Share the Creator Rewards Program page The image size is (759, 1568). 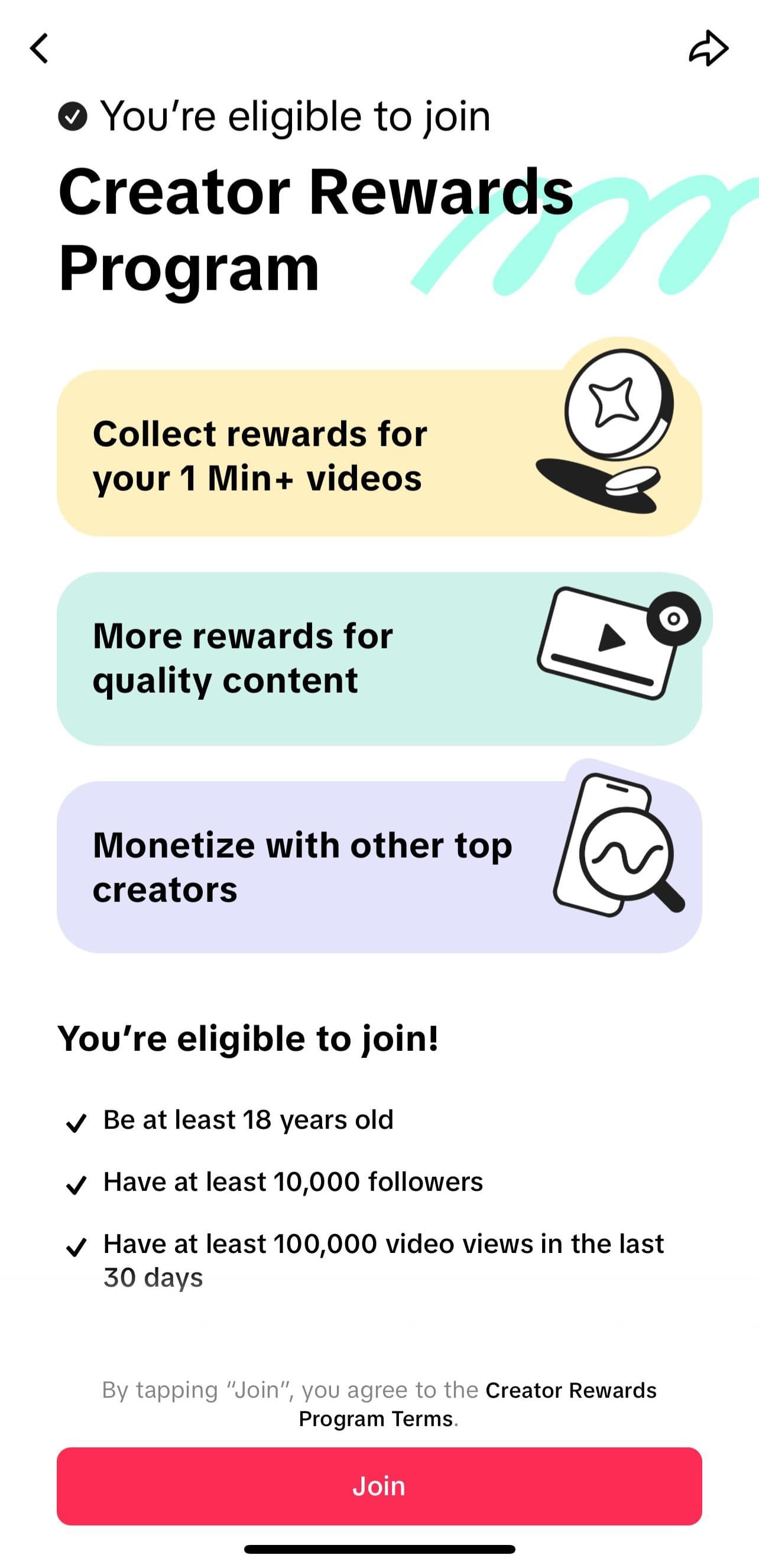point(709,48)
